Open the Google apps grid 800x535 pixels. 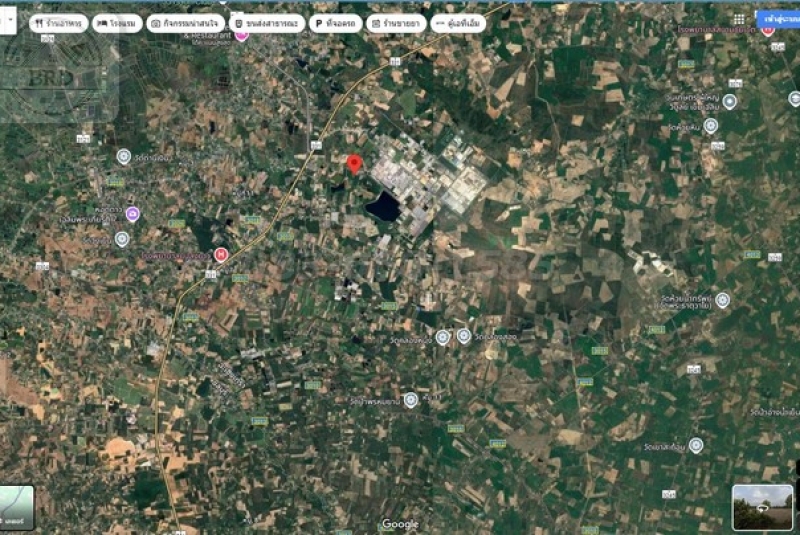coord(738,19)
